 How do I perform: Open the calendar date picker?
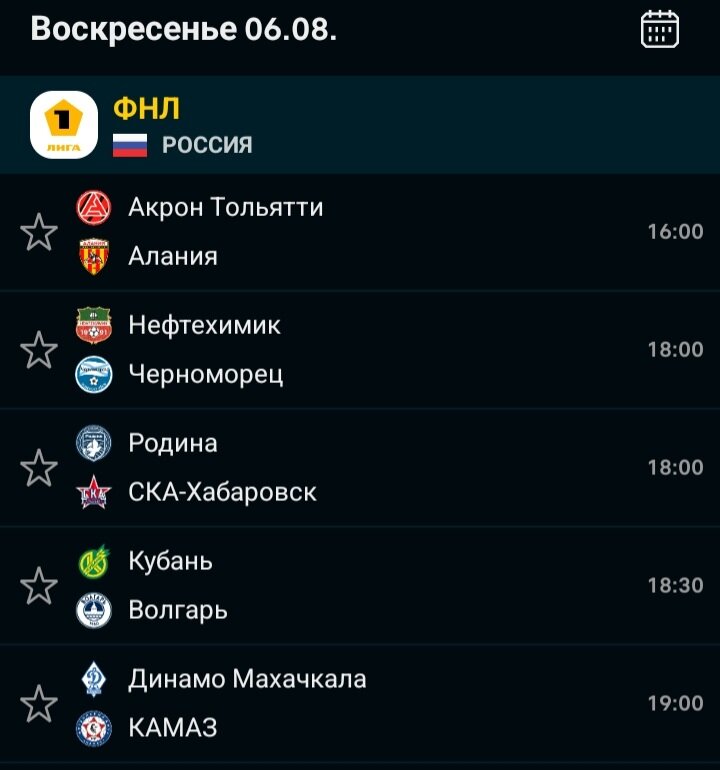click(659, 29)
